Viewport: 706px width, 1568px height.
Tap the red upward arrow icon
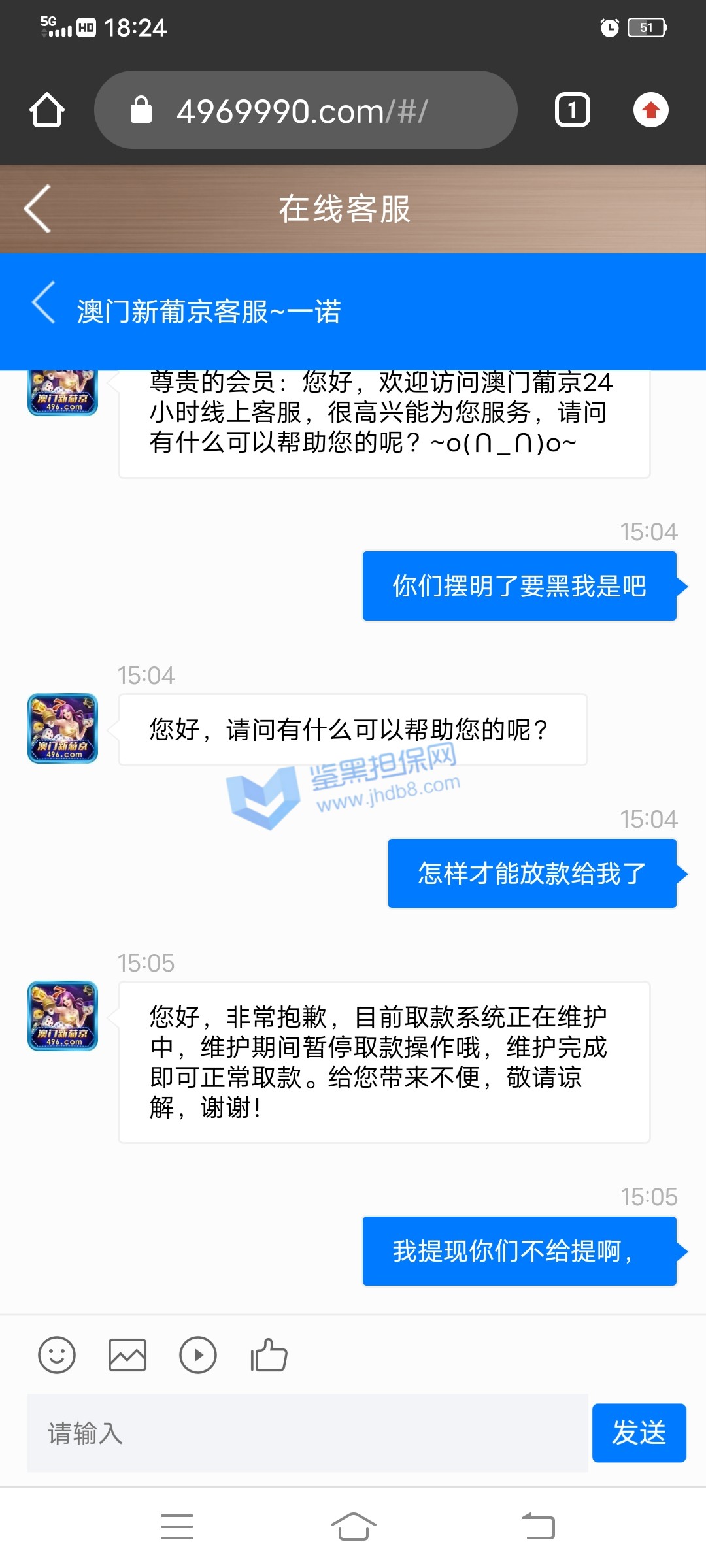pos(650,110)
